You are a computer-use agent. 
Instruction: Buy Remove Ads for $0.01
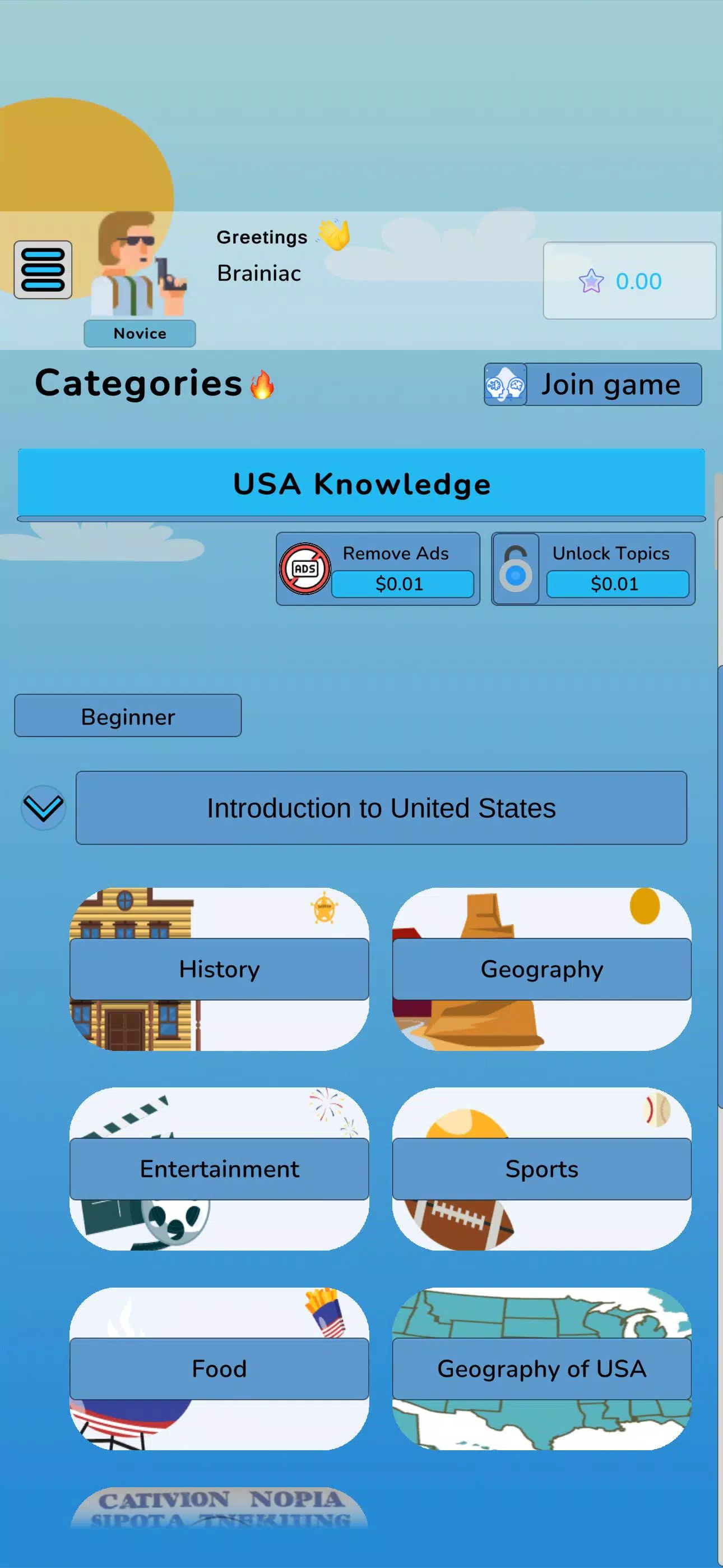point(402,583)
